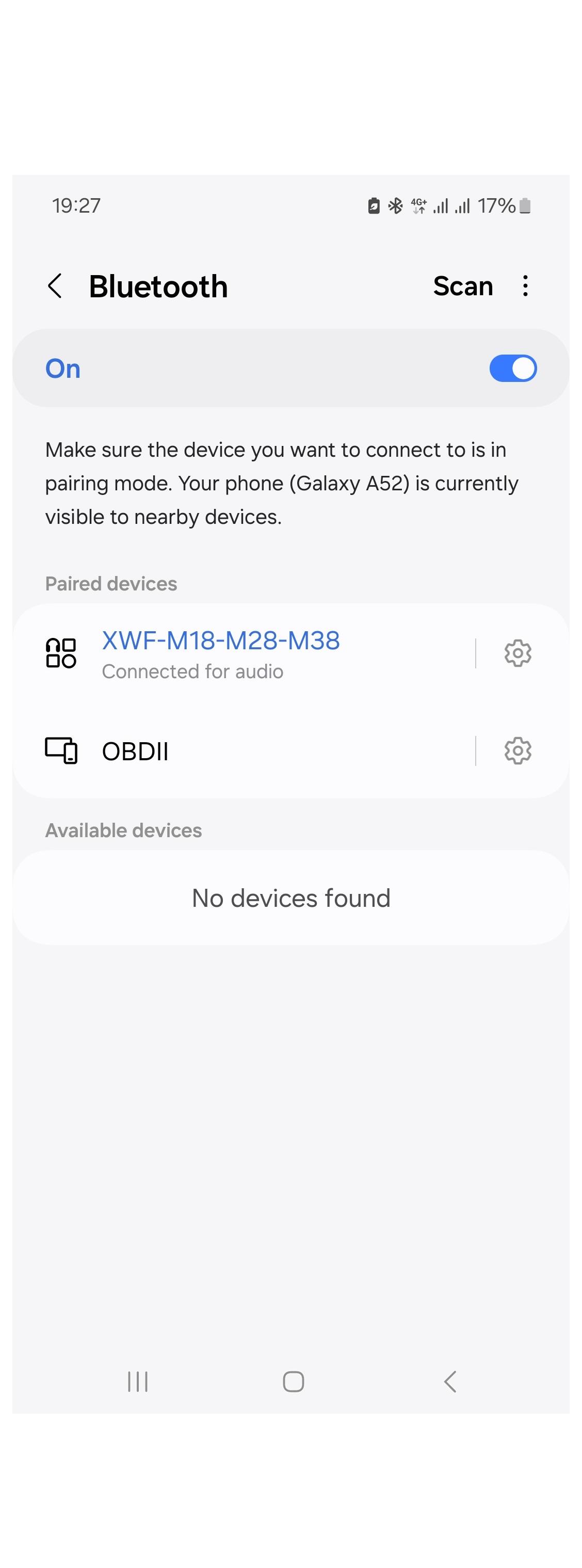Image resolution: width=582 pixels, height=1568 pixels.
Task: Turn off the Bluetooth switch
Action: tap(512, 369)
